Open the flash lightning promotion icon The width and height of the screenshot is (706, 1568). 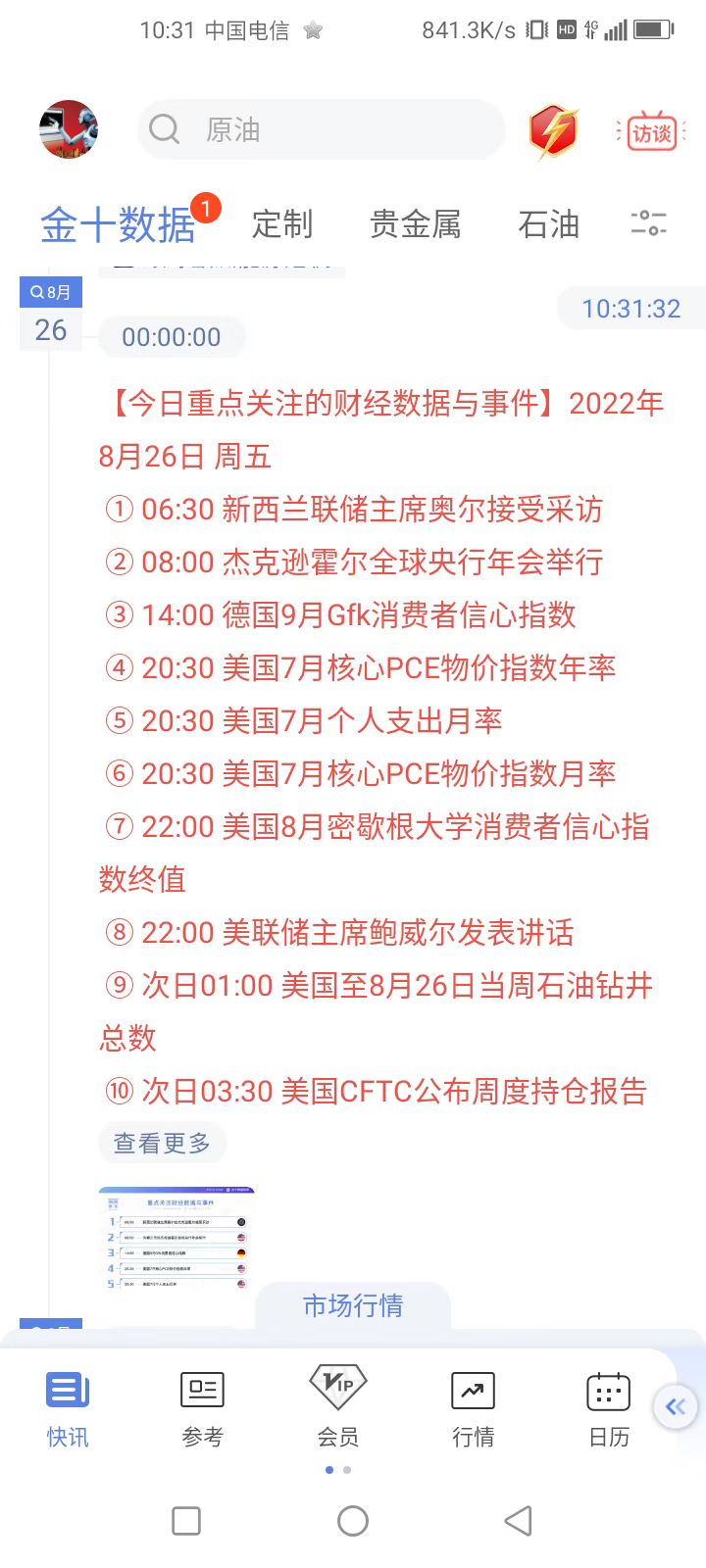[x=553, y=129]
